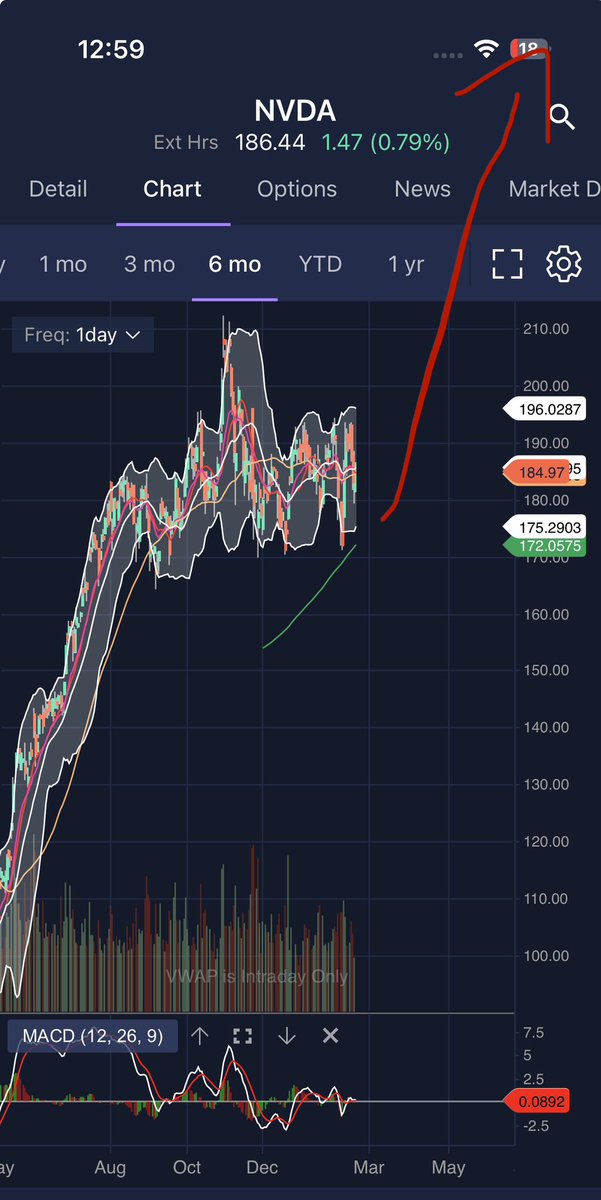Open MACD (12, 26, 9) indicator settings
Screen dimensions: 601x1200
(93, 1036)
